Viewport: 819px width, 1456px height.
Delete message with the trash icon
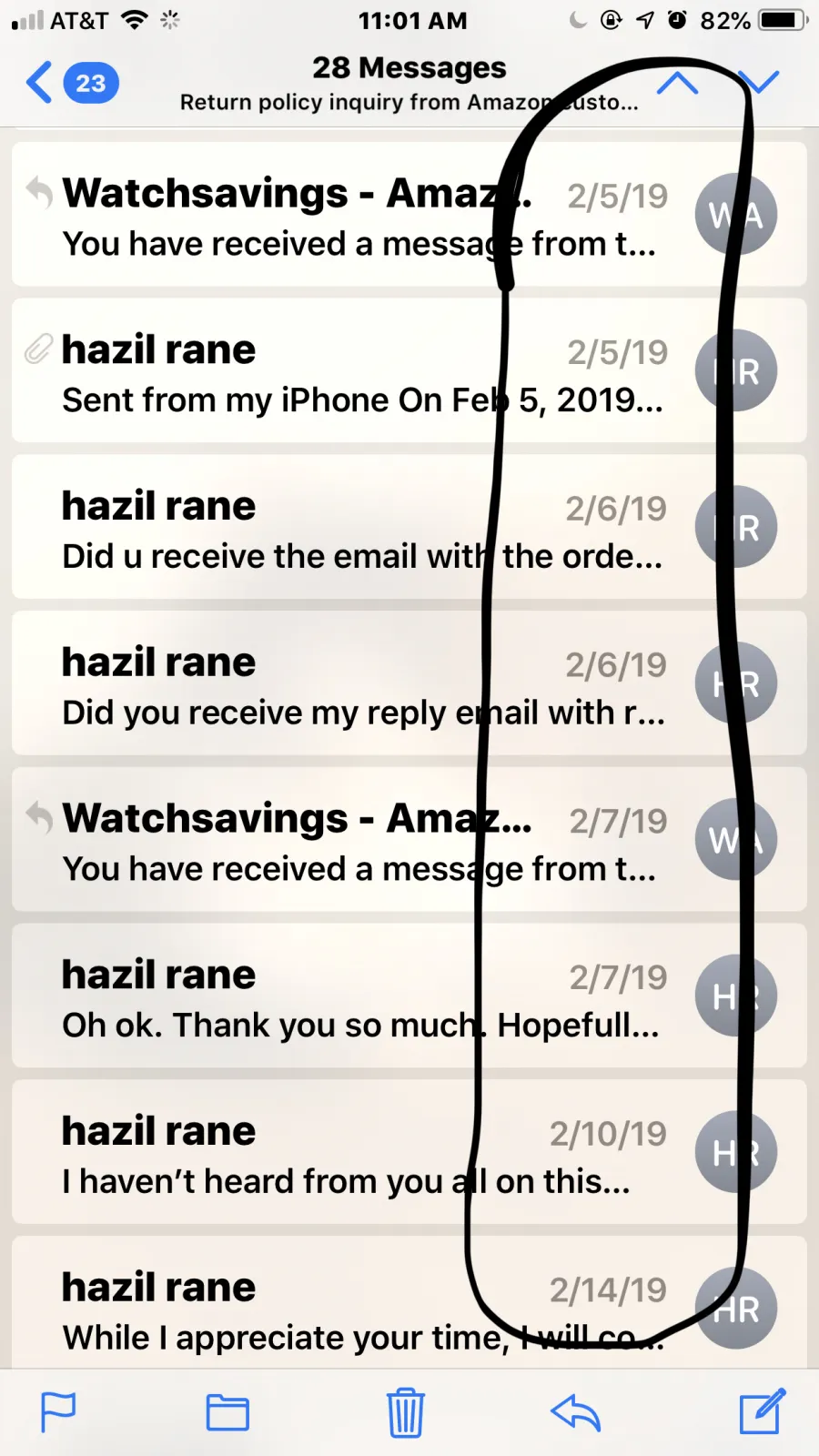pos(406,1412)
